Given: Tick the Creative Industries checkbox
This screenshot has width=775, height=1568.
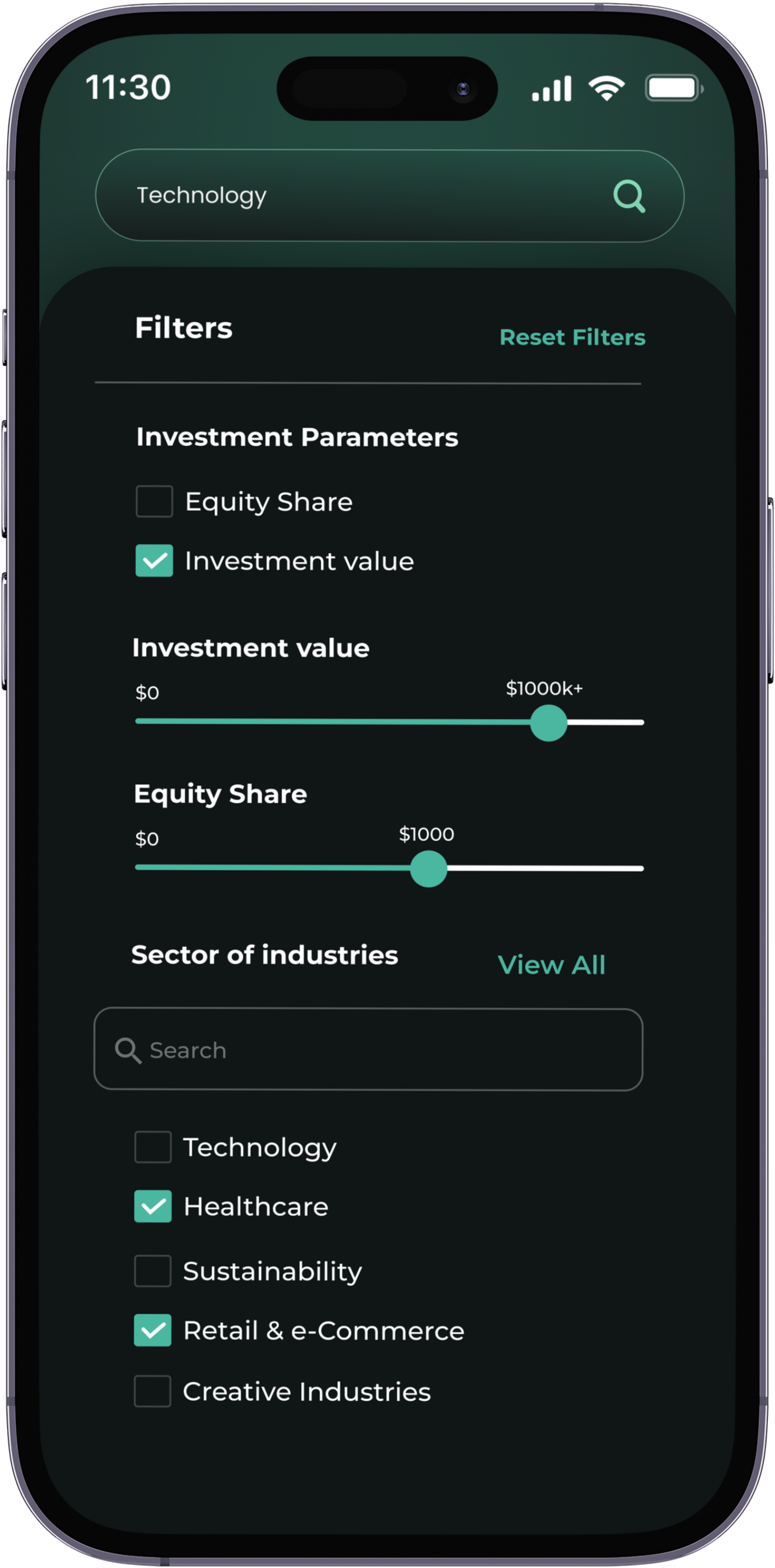Looking at the screenshot, I should pos(153,1392).
